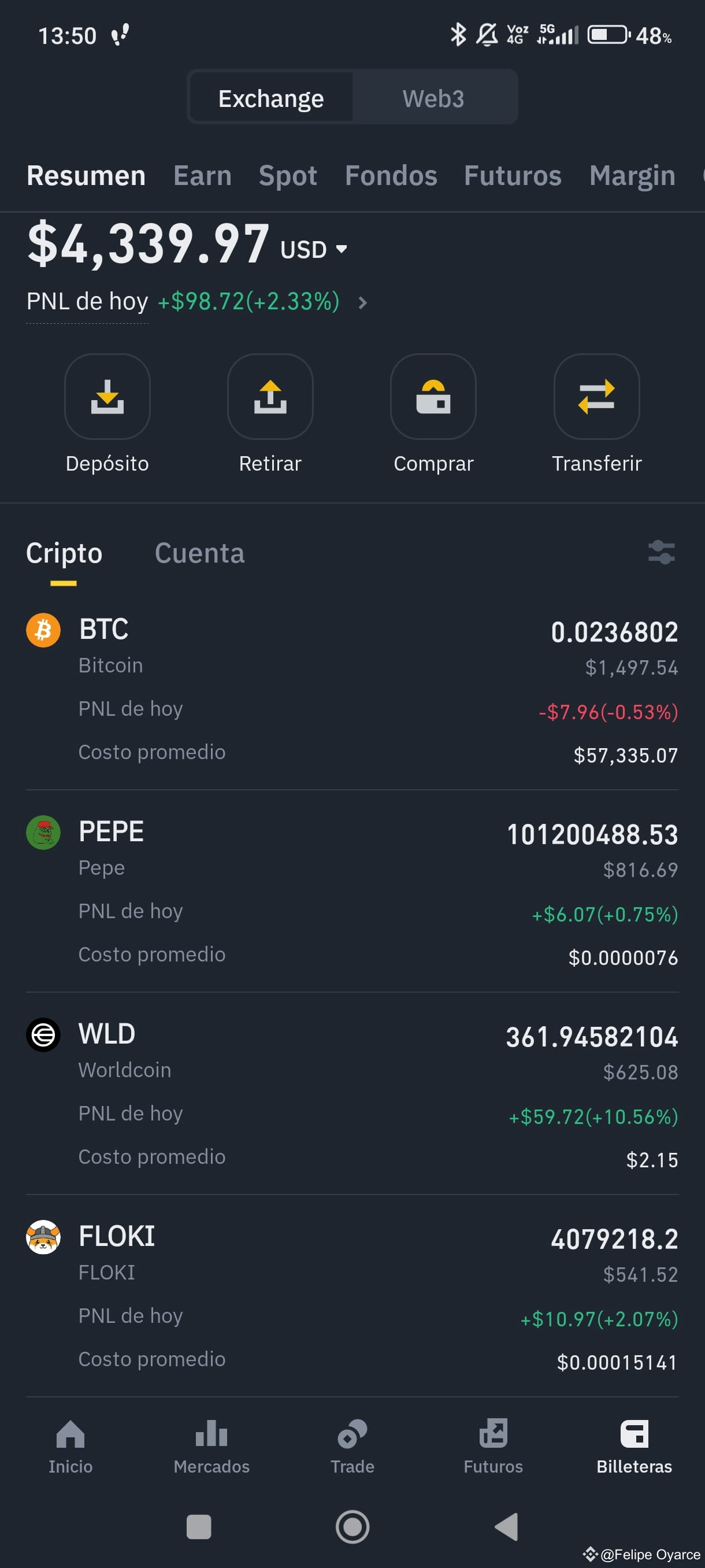
Task: Open the PEPE holding details
Action: (x=352, y=892)
